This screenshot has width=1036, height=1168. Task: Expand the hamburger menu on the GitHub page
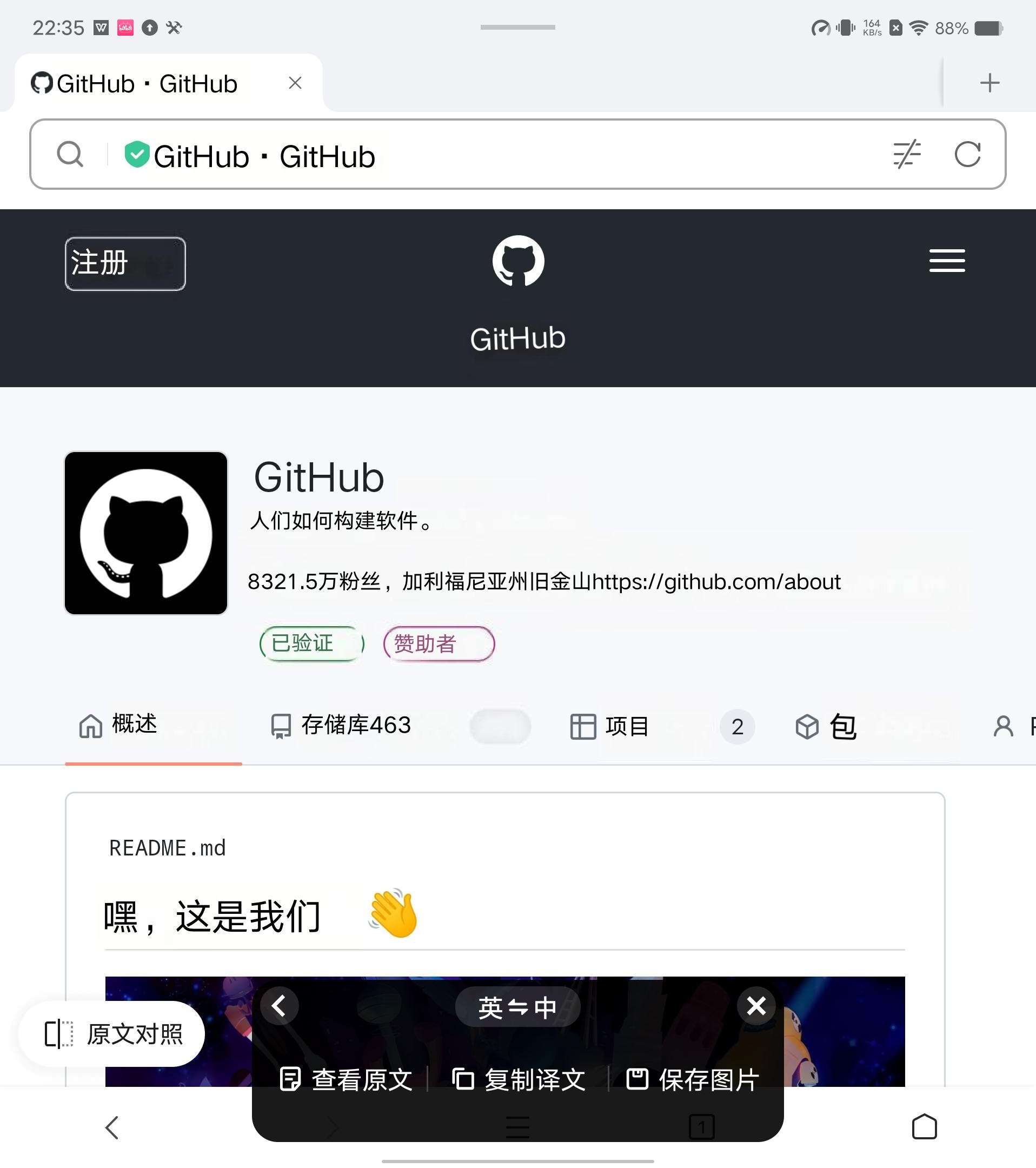[x=947, y=261]
